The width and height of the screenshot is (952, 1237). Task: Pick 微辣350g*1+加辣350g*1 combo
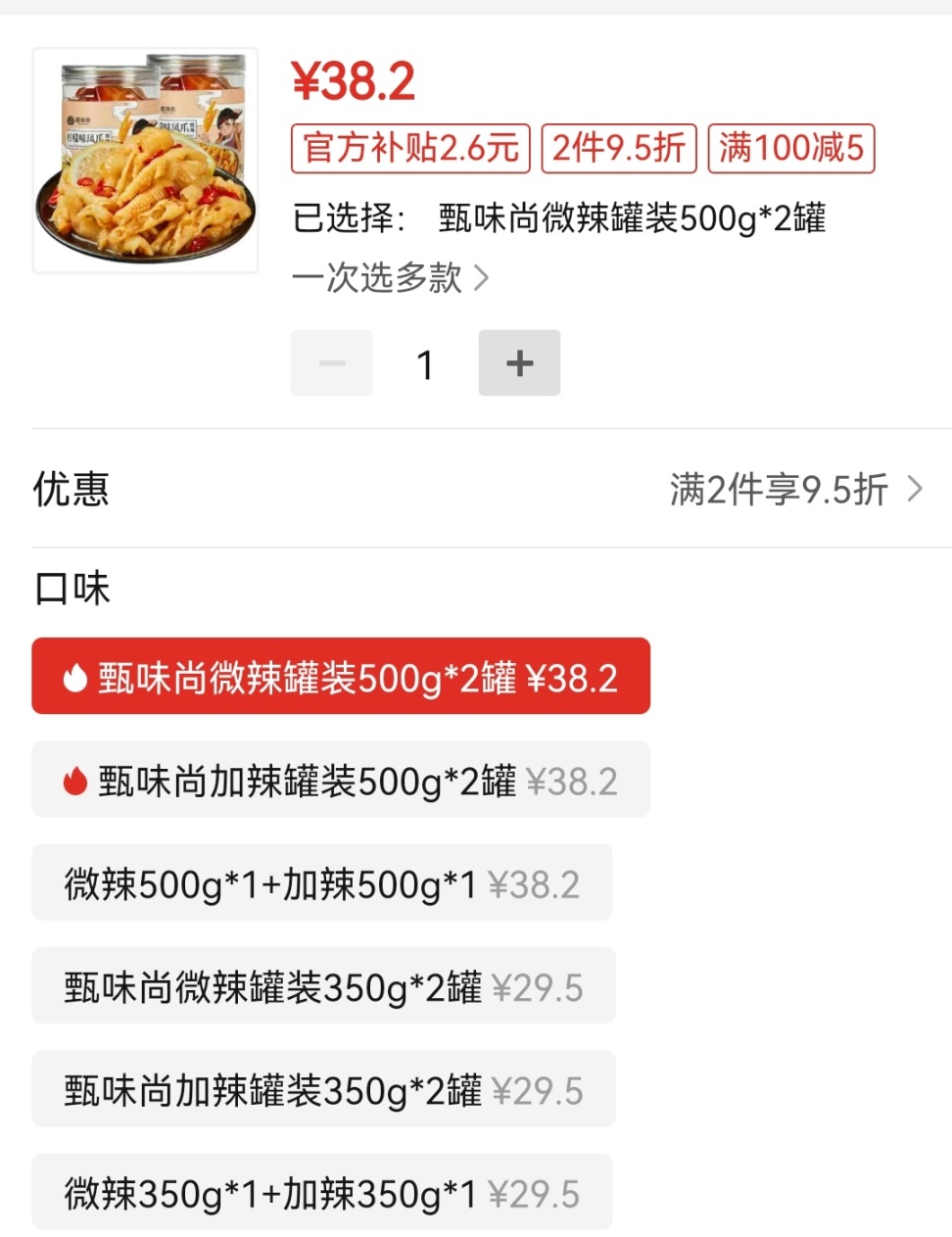click(322, 1192)
